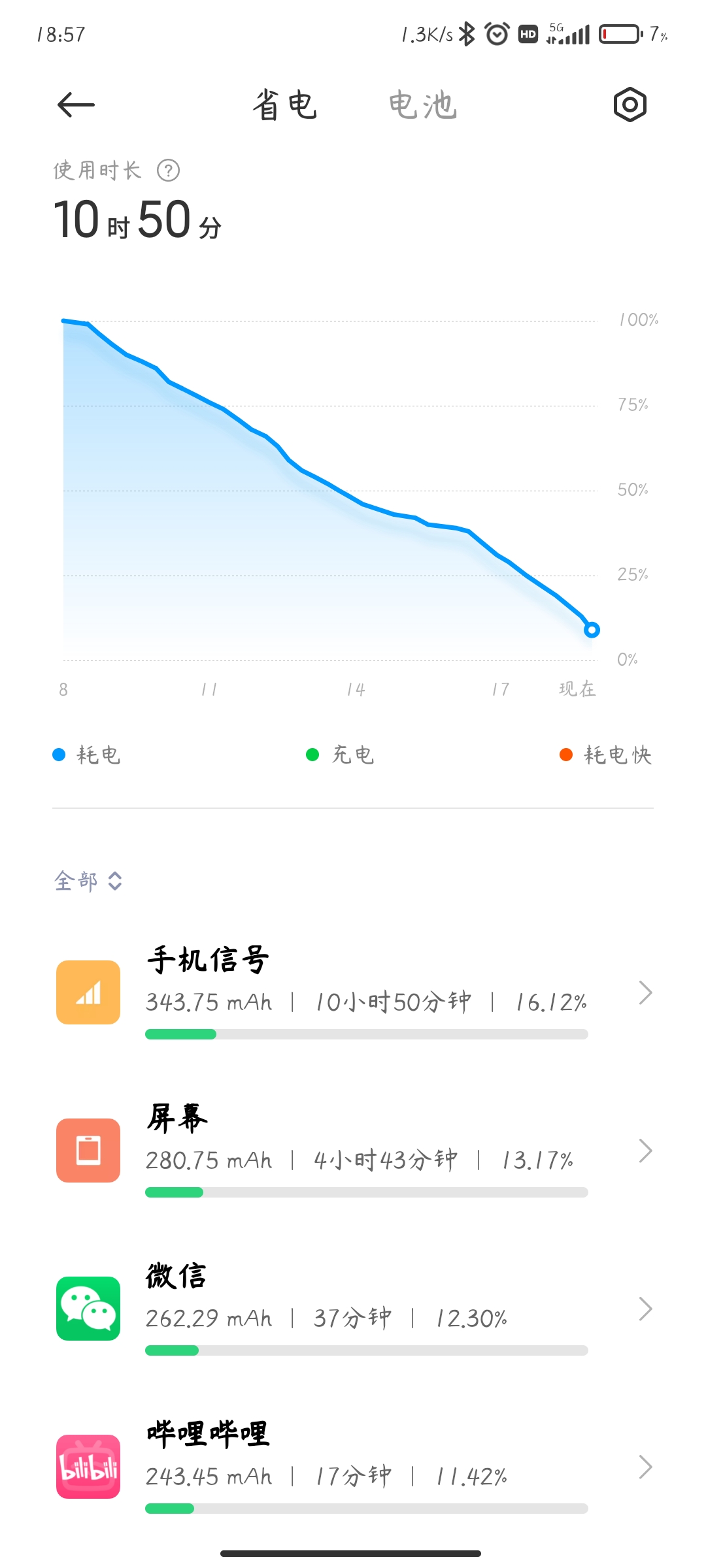Tap the help icon beside 使用时长

(x=169, y=171)
